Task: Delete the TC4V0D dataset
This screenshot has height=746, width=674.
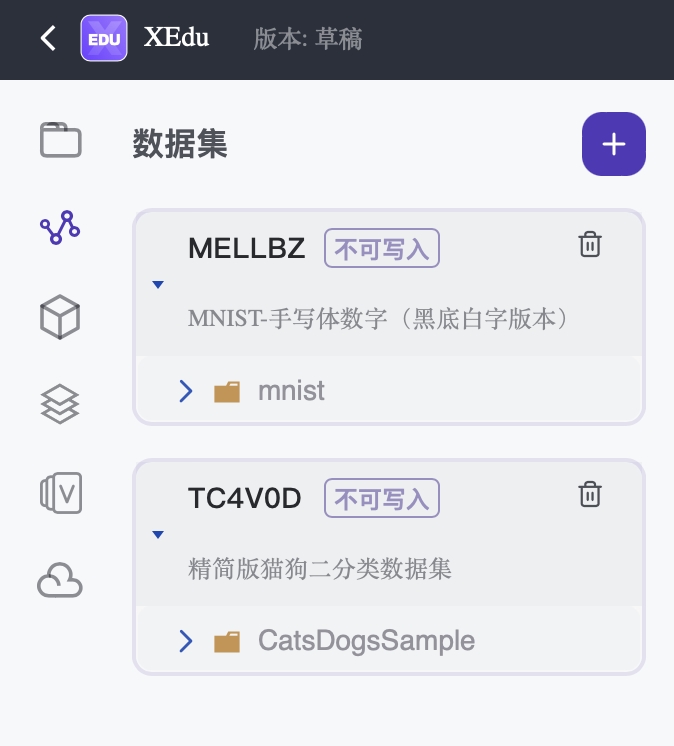Action: 590,494
